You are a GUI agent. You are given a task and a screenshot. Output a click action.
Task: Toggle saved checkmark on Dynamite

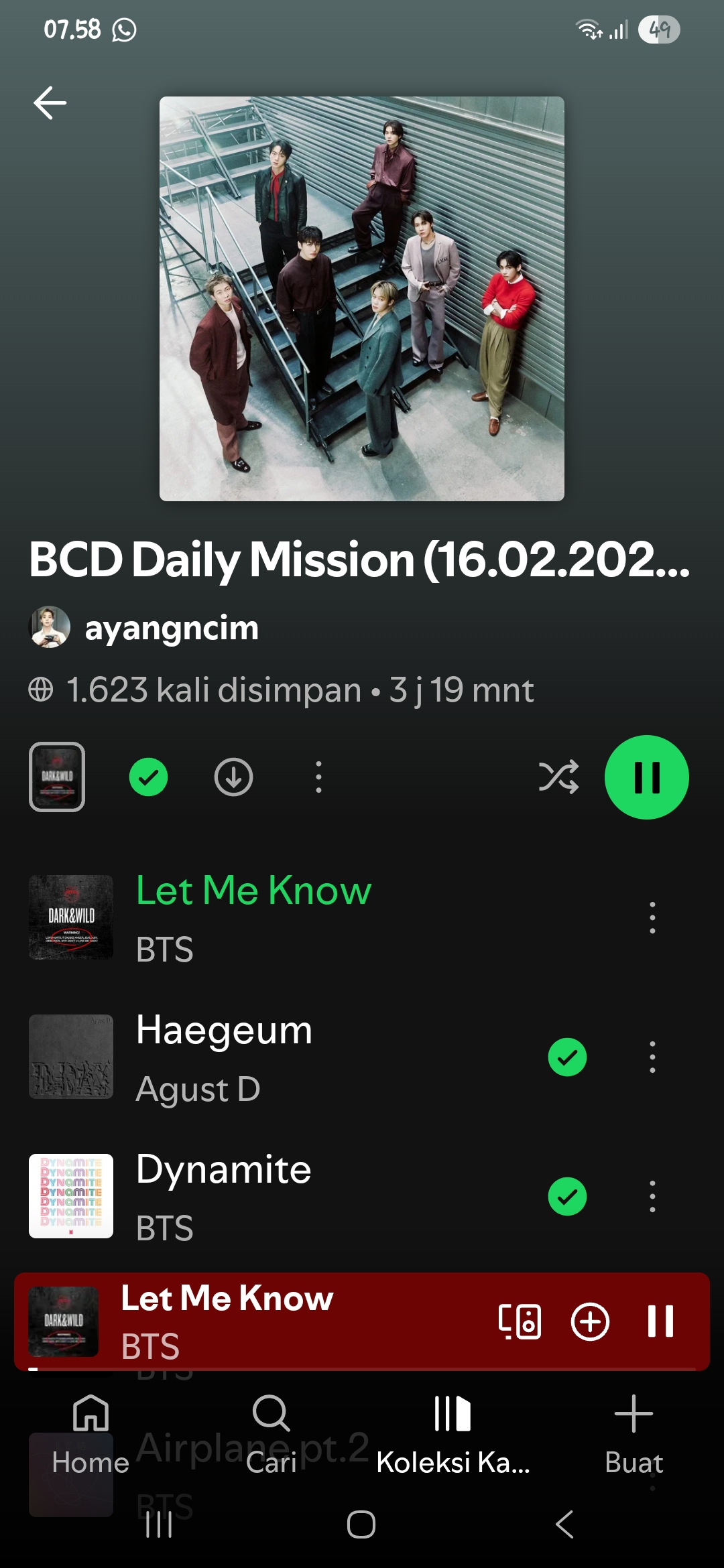tap(567, 1197)
